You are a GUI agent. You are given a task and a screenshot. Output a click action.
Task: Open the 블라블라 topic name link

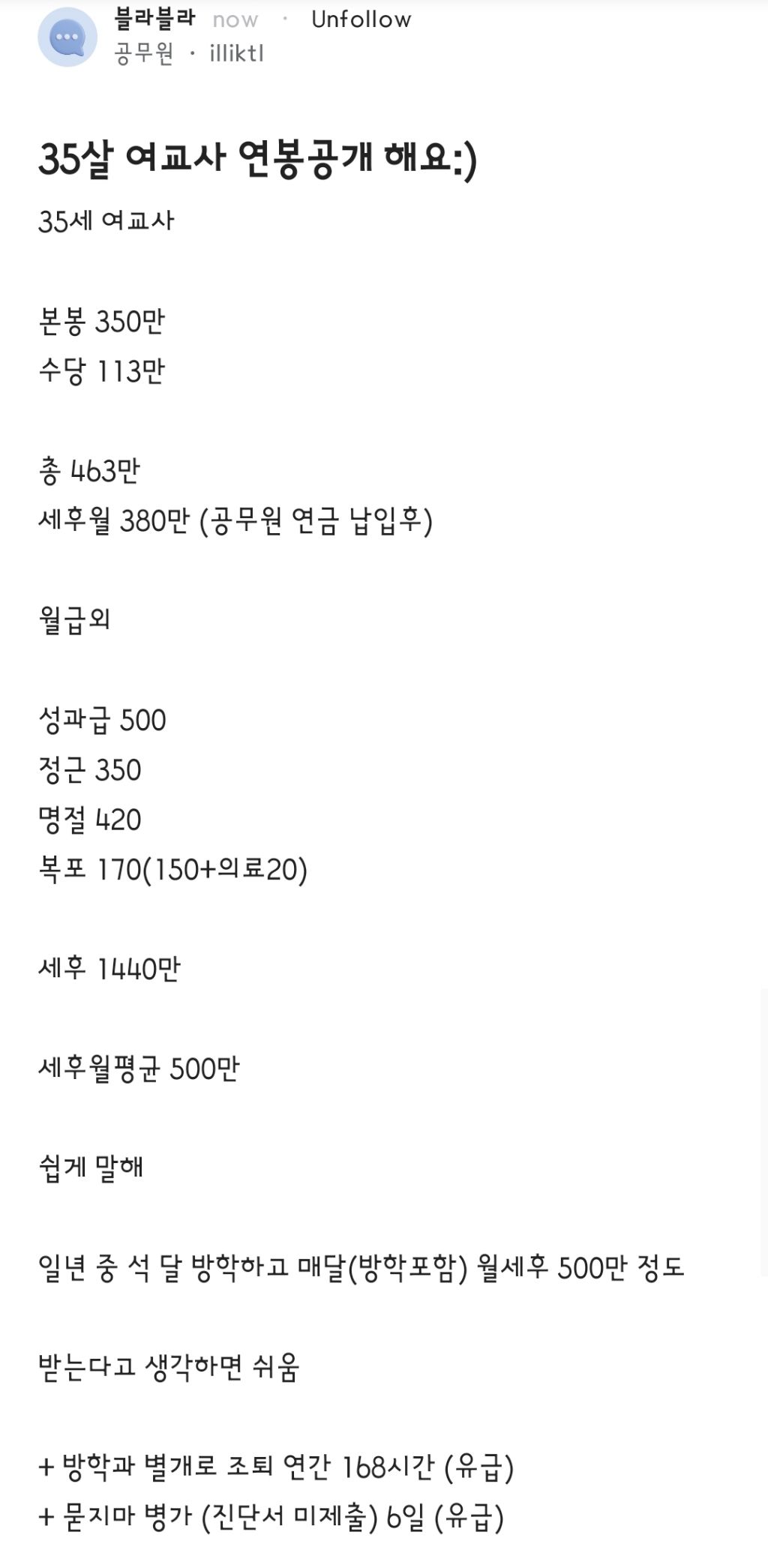(x=154, y=19)
